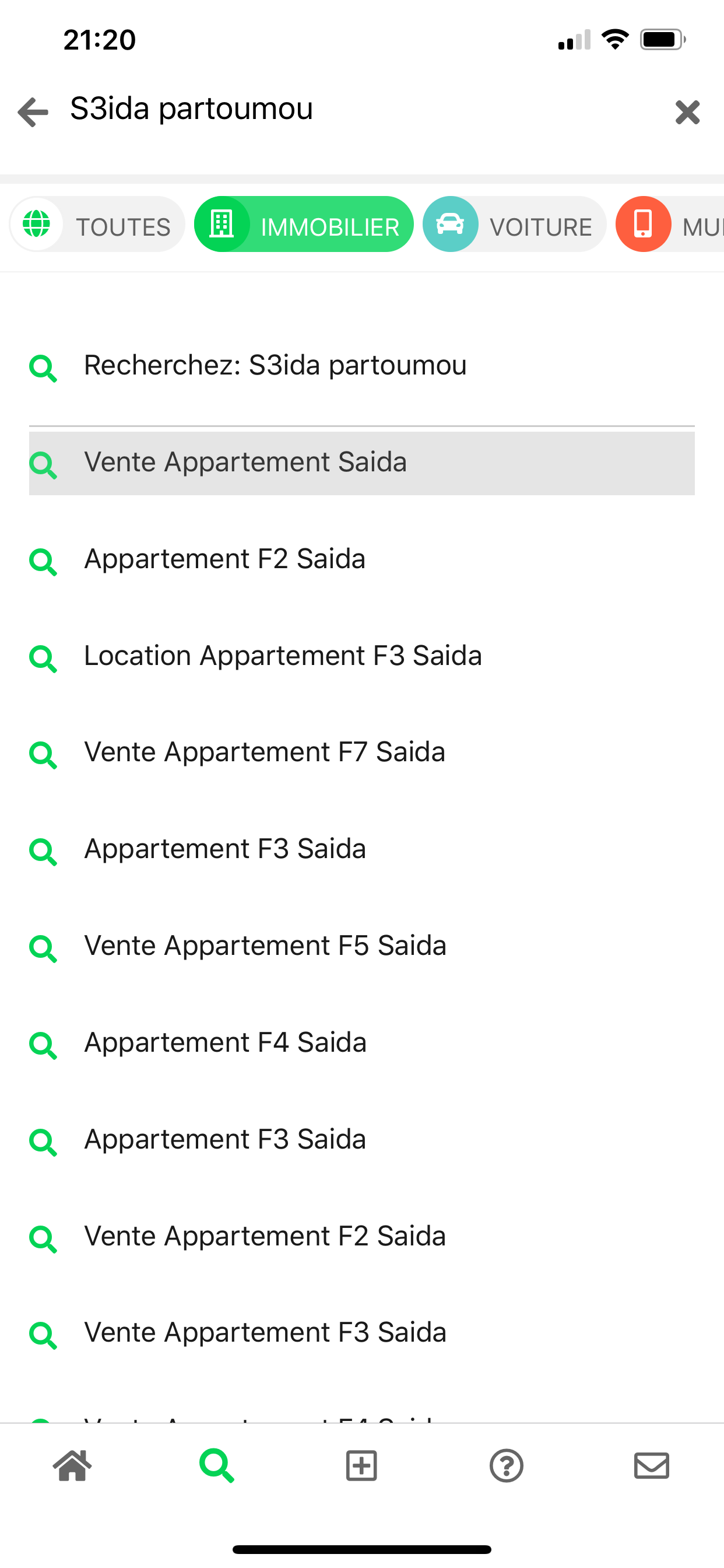724x1568 pixels.
Task: Open the add listing plus tab
Action: click(361, 1466)
